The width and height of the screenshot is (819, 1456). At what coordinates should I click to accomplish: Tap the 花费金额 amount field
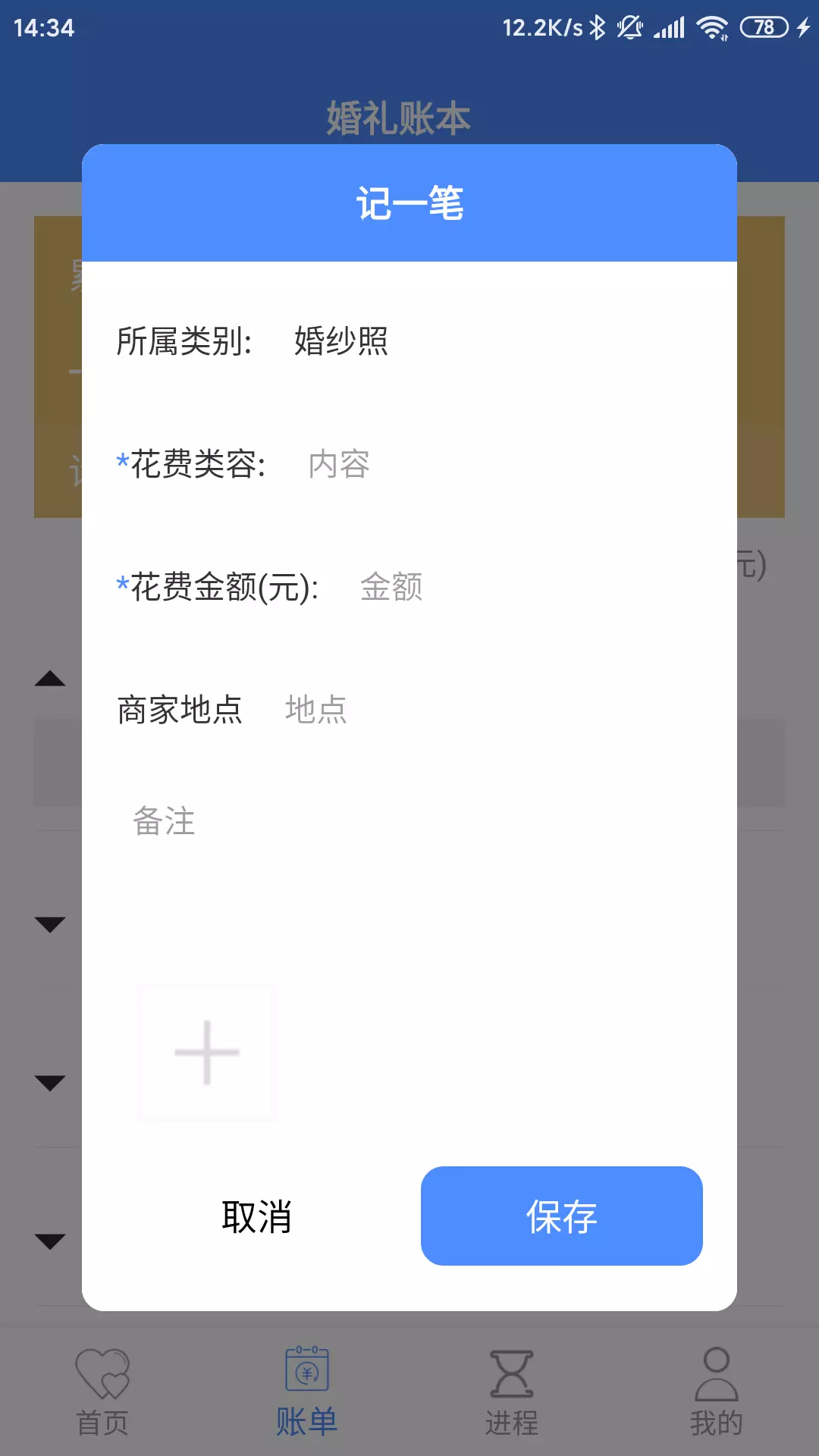point(531,587)
